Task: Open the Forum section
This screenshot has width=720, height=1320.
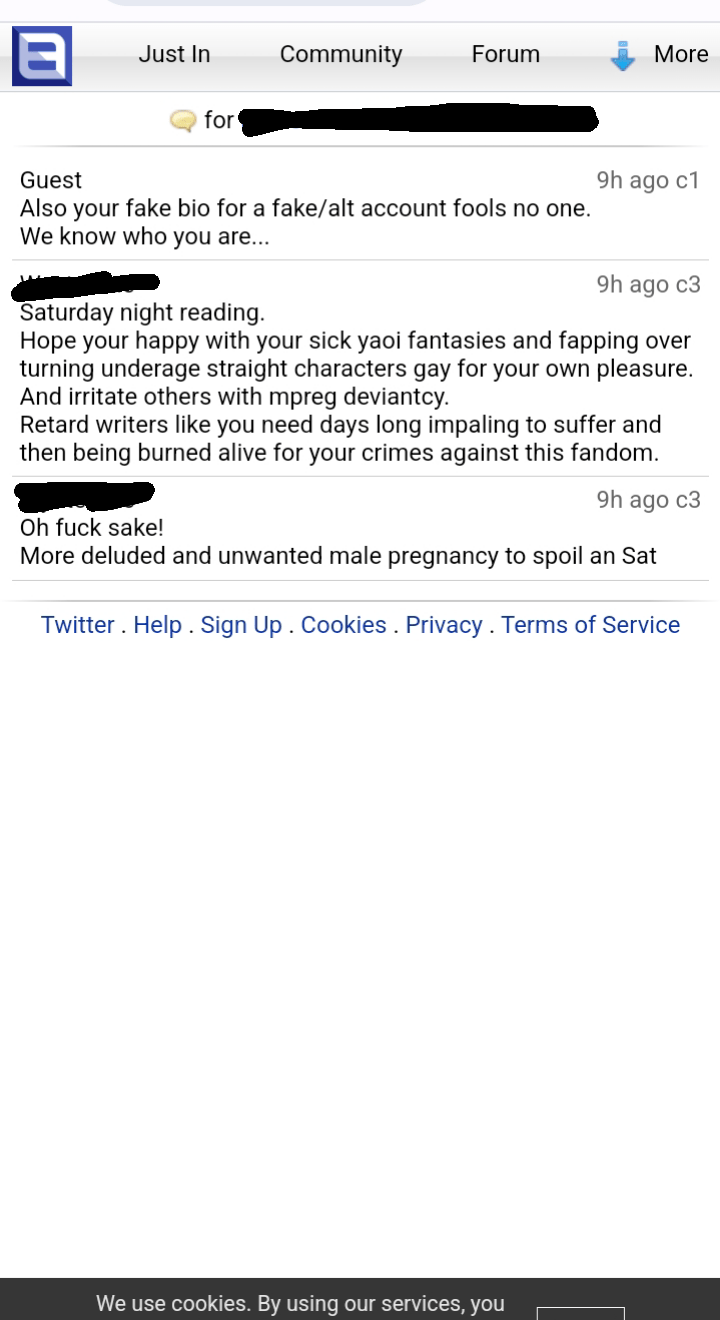Action: click(x=505, y=54)
